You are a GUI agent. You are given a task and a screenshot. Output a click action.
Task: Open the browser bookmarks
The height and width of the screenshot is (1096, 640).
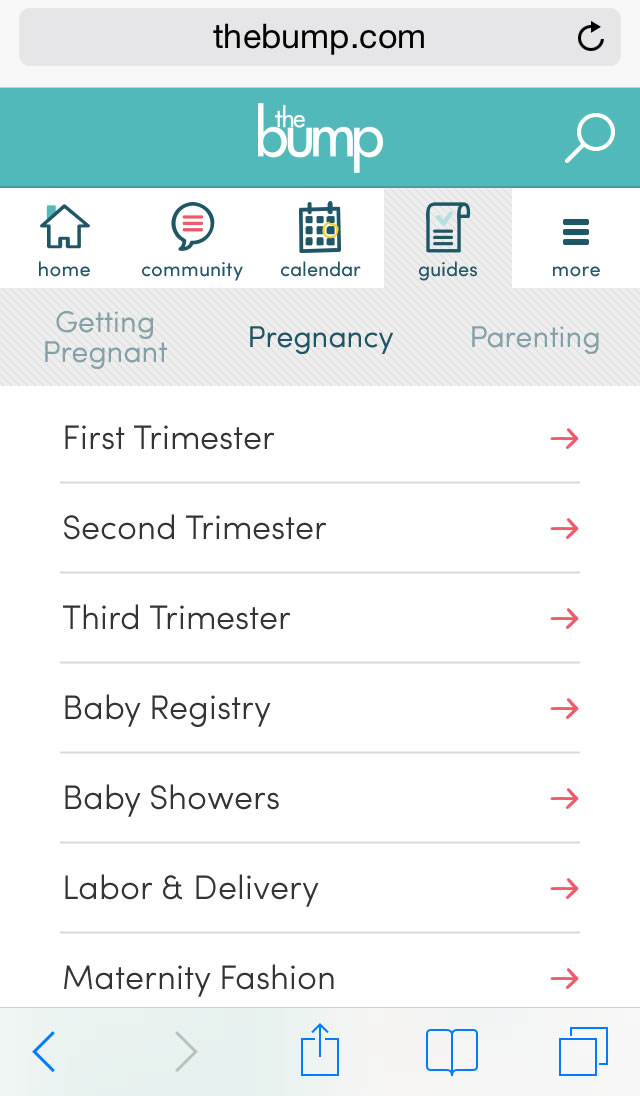point(452,1052)
